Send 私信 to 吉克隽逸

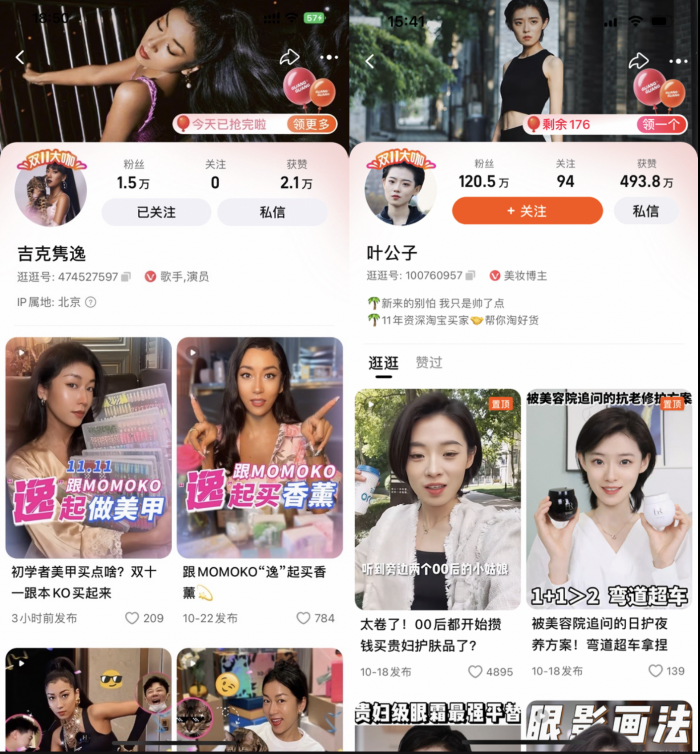[272, 212]
